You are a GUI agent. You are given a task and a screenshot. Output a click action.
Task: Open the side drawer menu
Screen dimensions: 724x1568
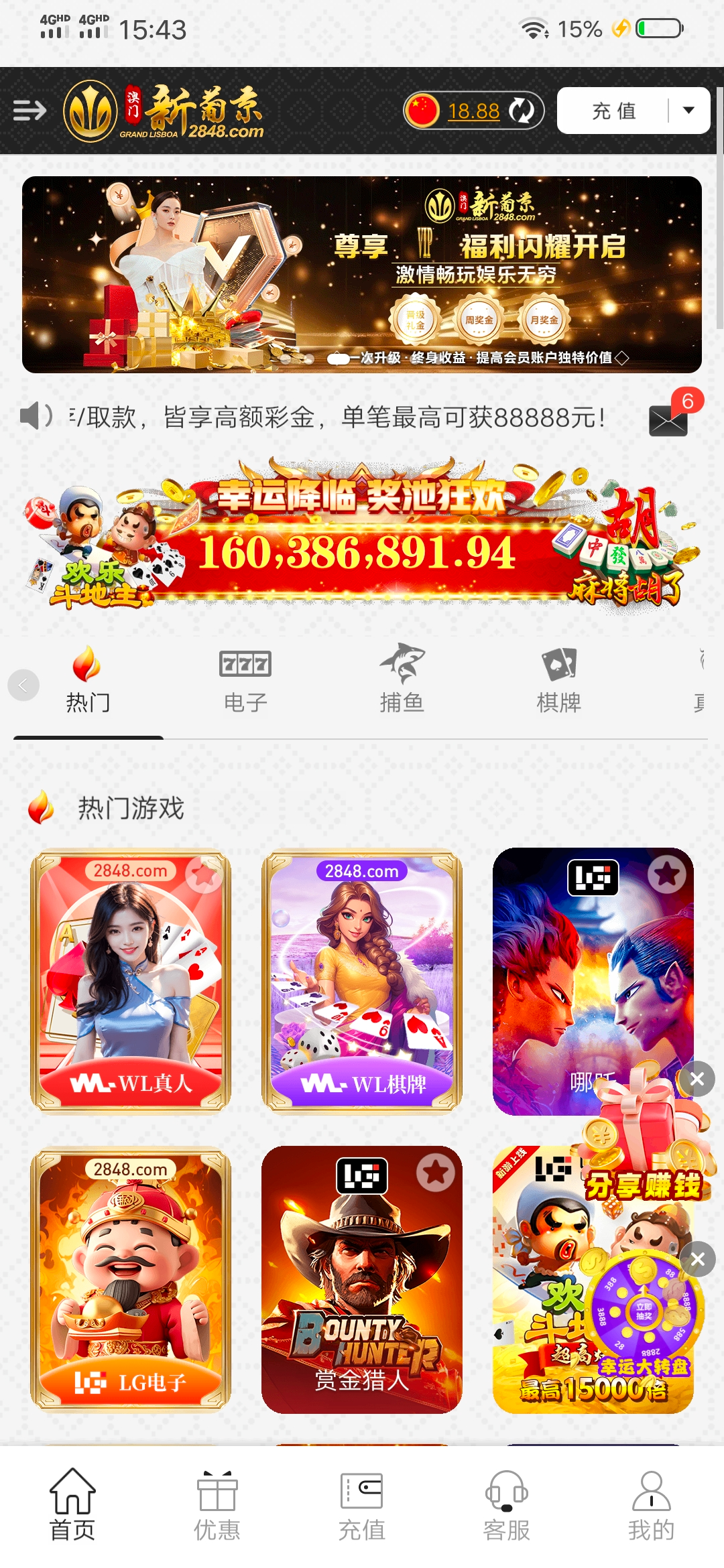(x=29, y=111)
